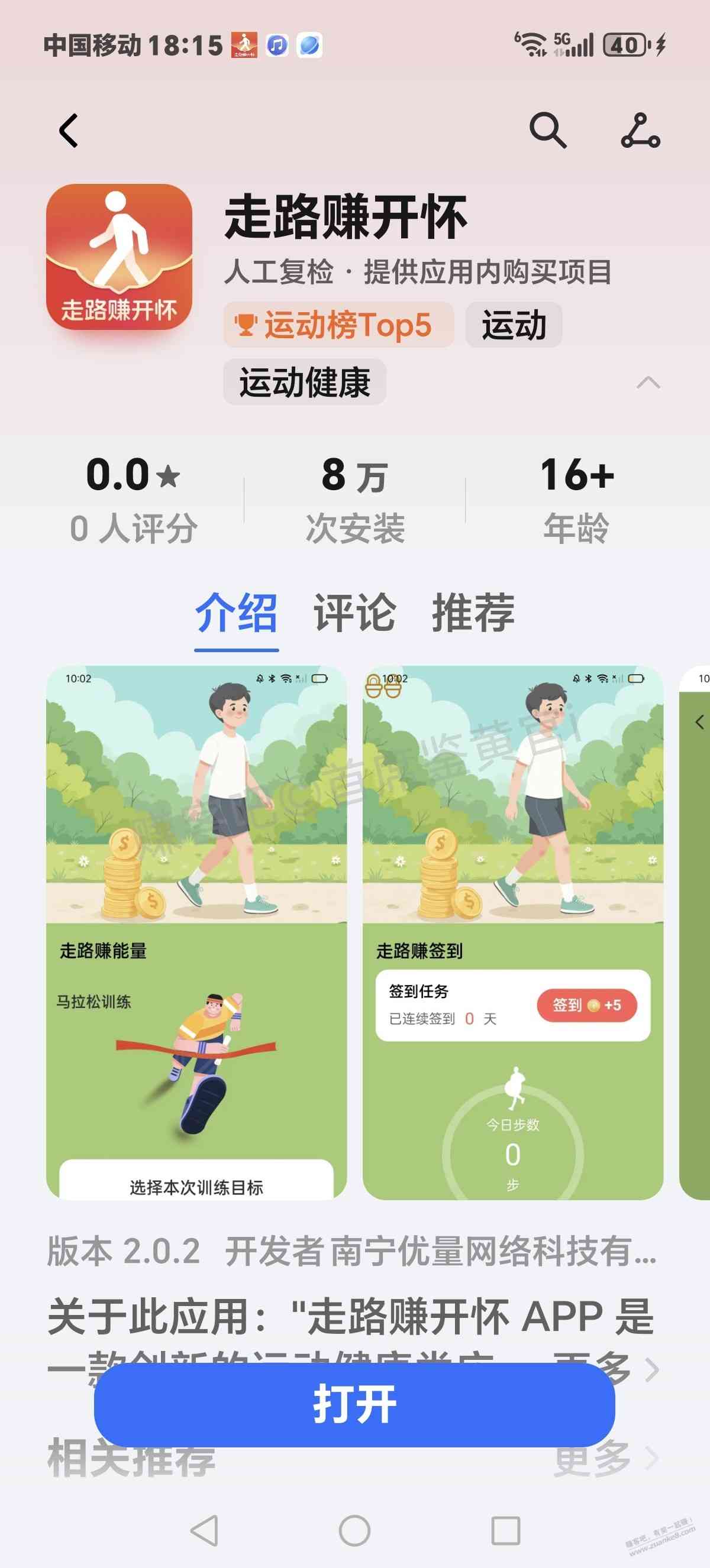The width and height of the screenshot is (710, 1568).
Task: Open the 运动榜Top5 ranking chip
Action: pos(338,325)
